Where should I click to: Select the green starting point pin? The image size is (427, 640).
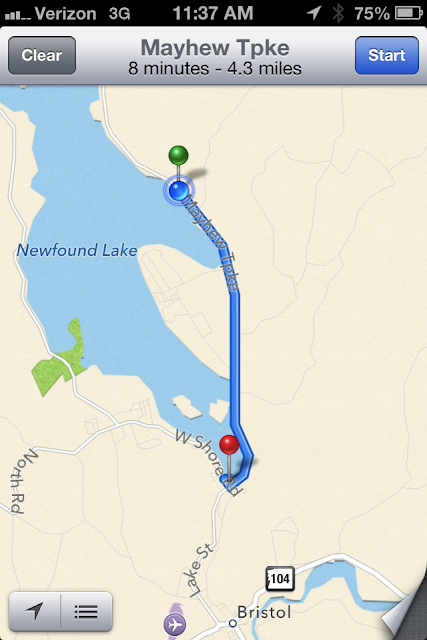(178, 156)
